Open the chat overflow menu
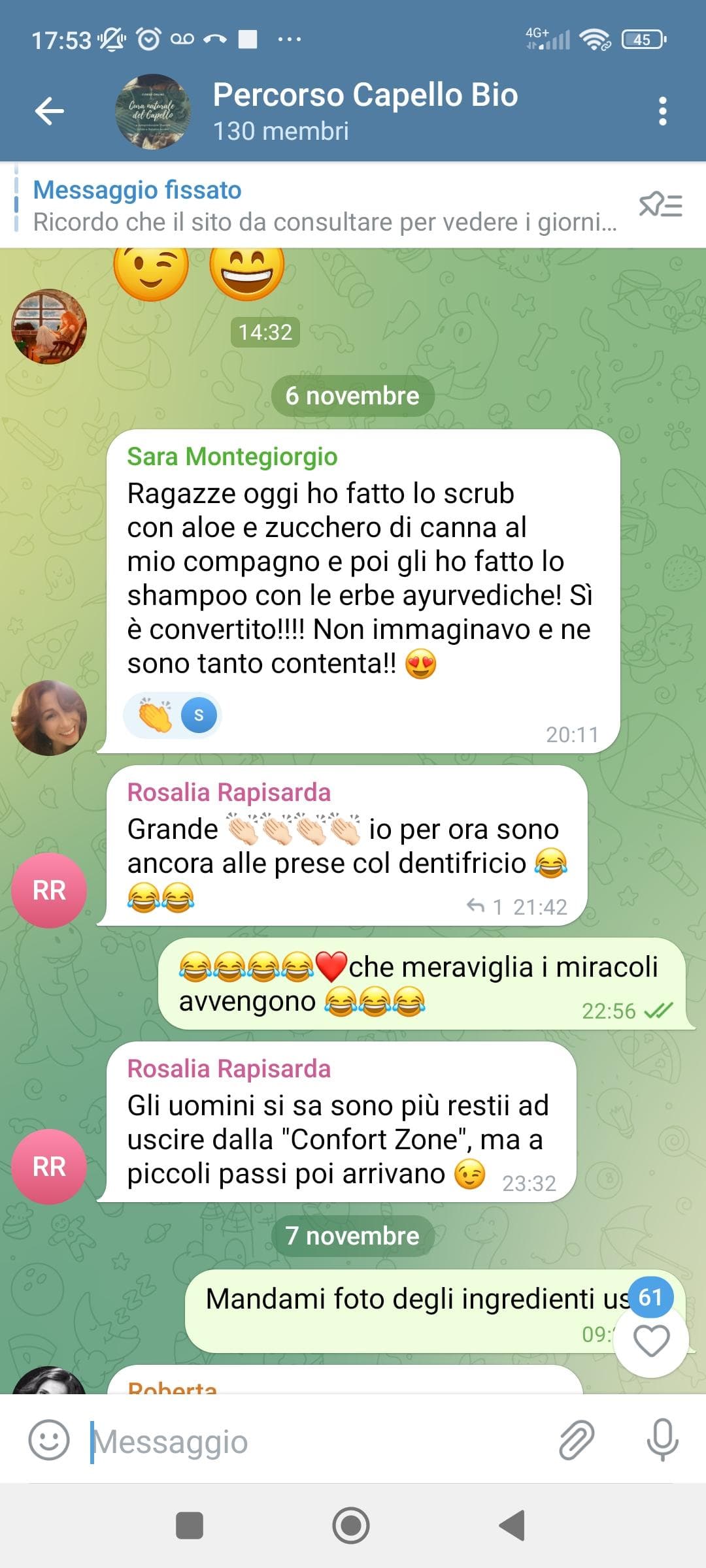Image resolution: width=706 pixels, height=1568 pixels. [x=662, y=111]
